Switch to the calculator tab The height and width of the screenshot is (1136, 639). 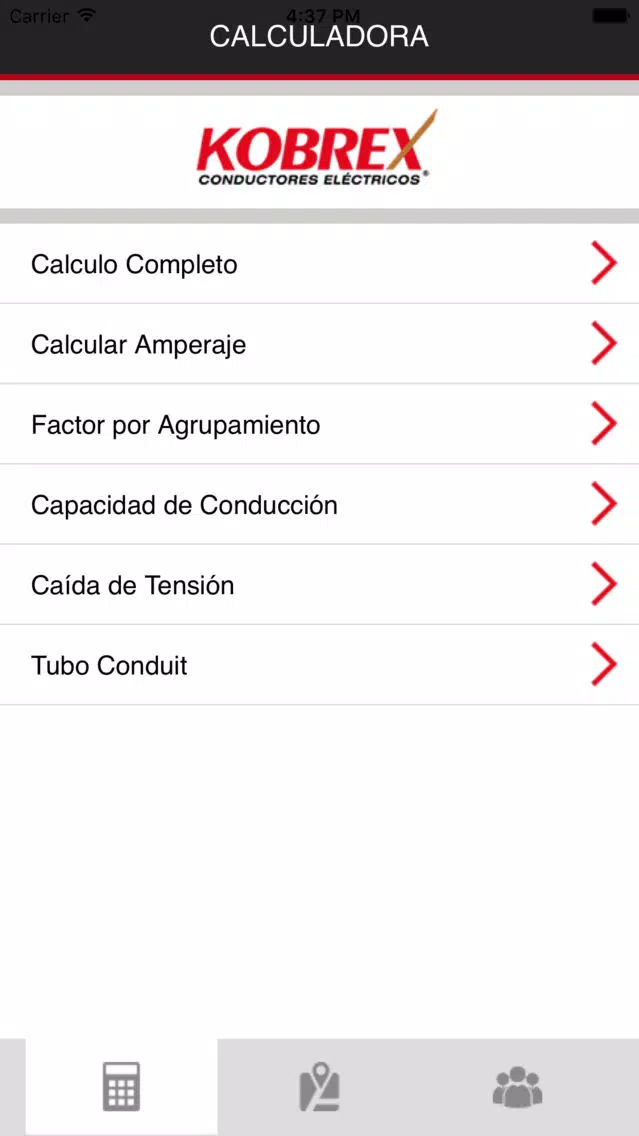pos(122,1087)
